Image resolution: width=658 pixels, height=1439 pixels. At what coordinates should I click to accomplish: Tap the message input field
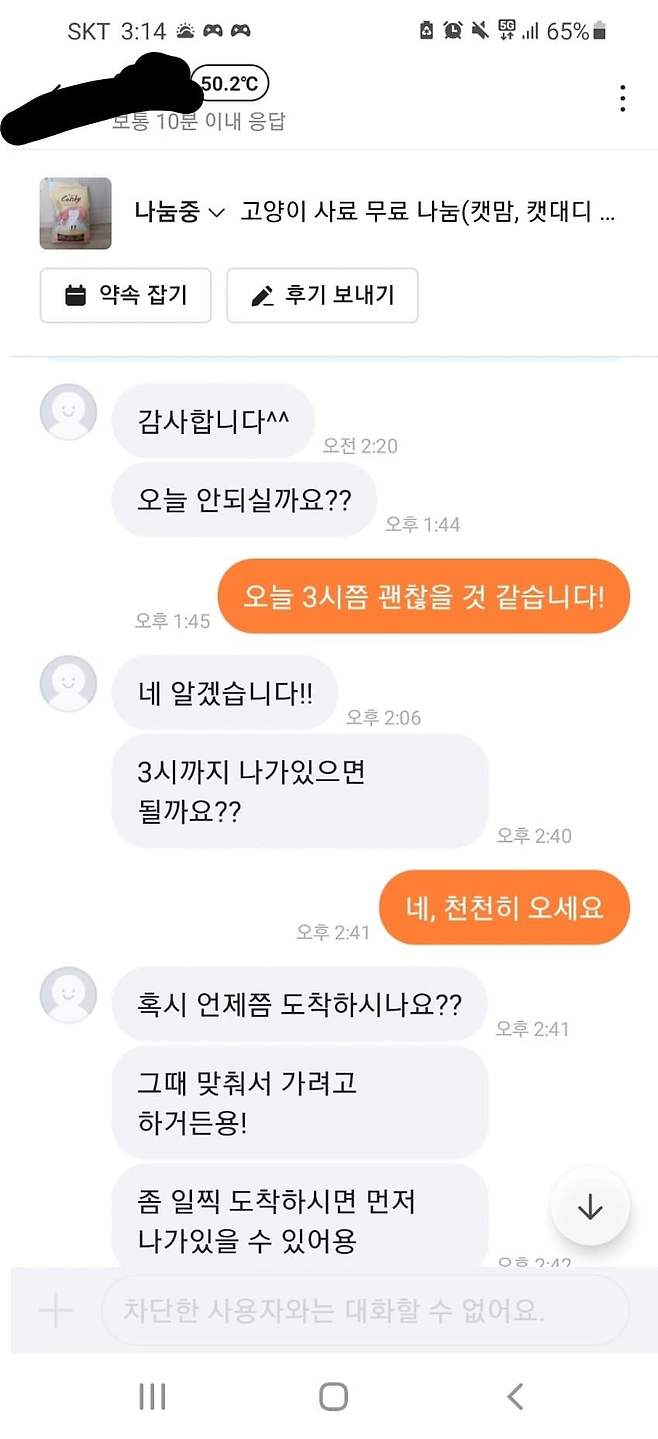pyautogui.click(x=365, y=1310)
